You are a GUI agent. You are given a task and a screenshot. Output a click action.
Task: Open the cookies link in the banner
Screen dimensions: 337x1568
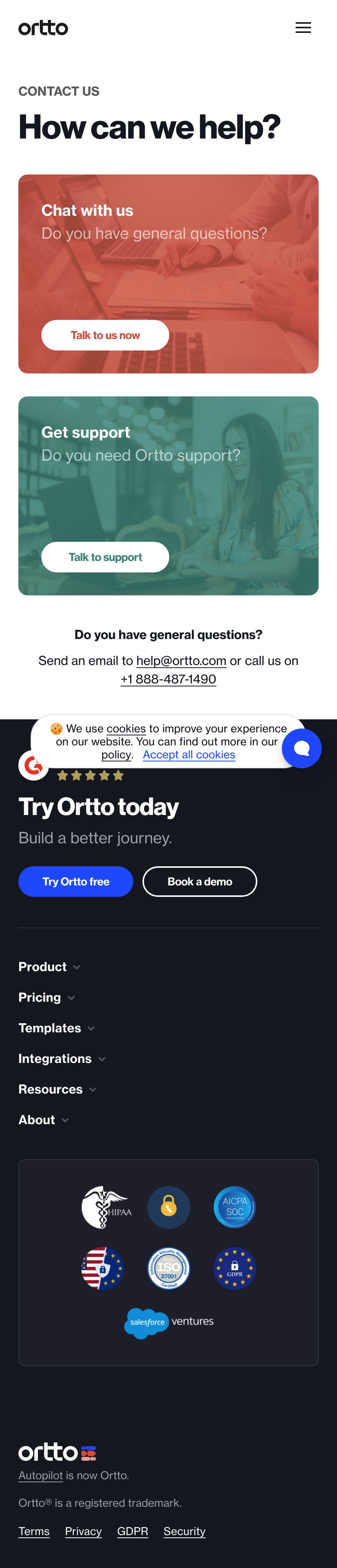coord(126,728)
